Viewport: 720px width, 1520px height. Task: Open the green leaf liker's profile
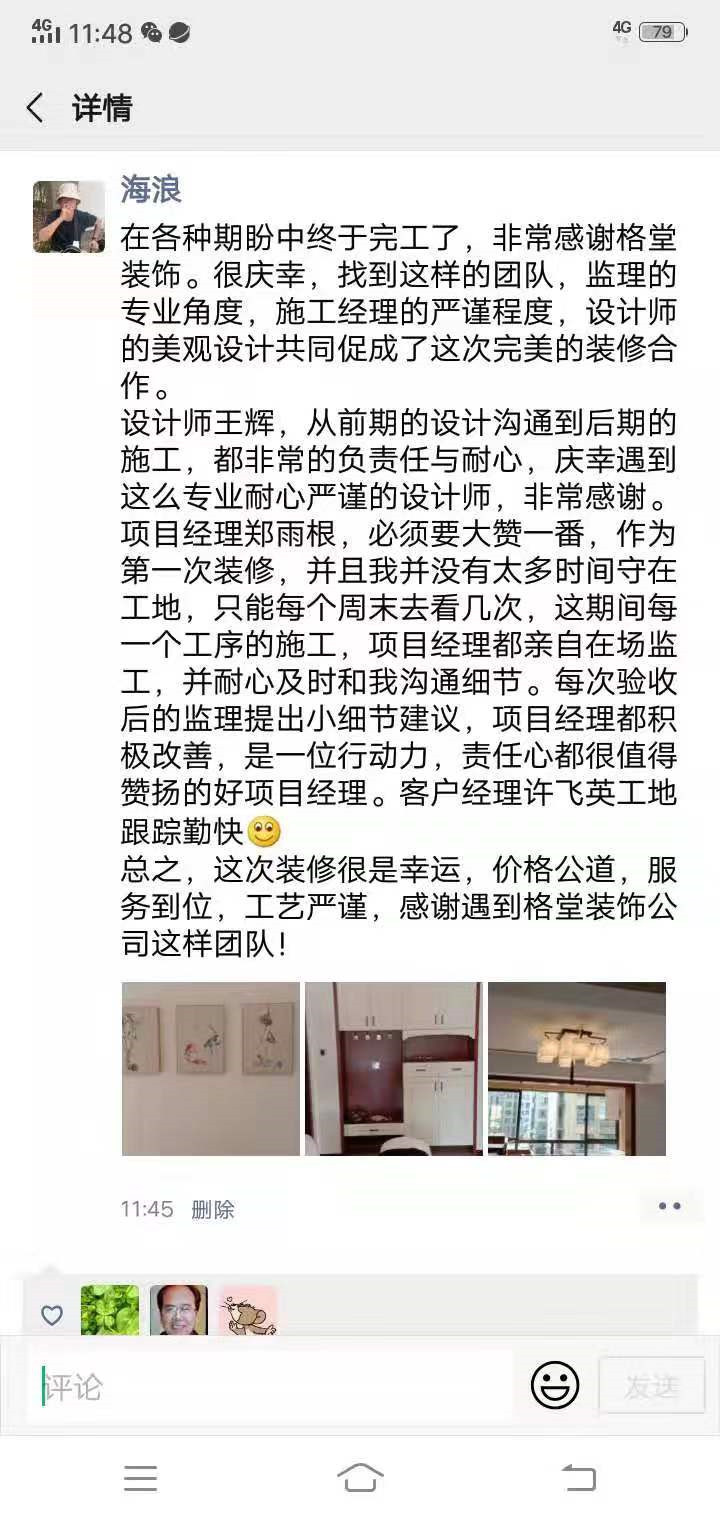tap(110, 1311)
